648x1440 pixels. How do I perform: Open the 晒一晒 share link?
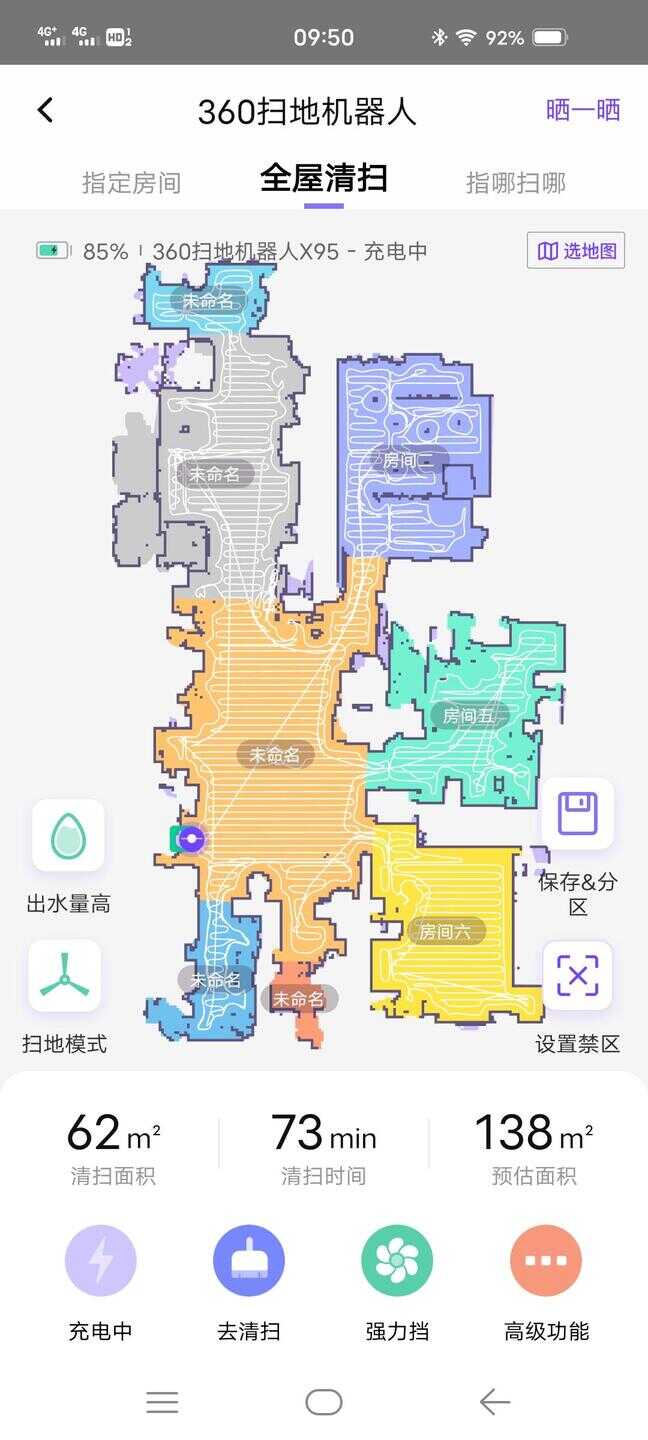coord(583,110)
